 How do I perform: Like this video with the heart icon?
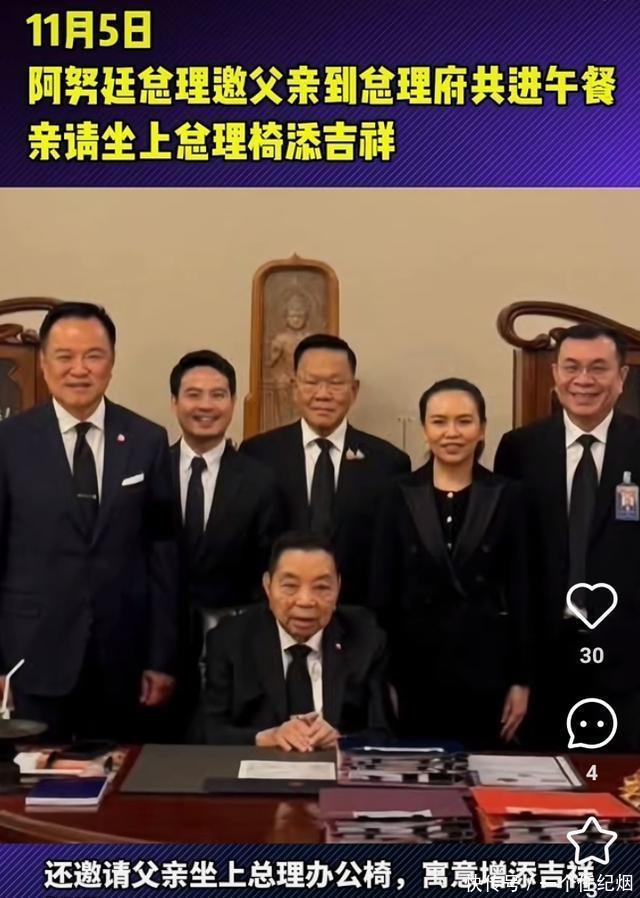(591, 605)
